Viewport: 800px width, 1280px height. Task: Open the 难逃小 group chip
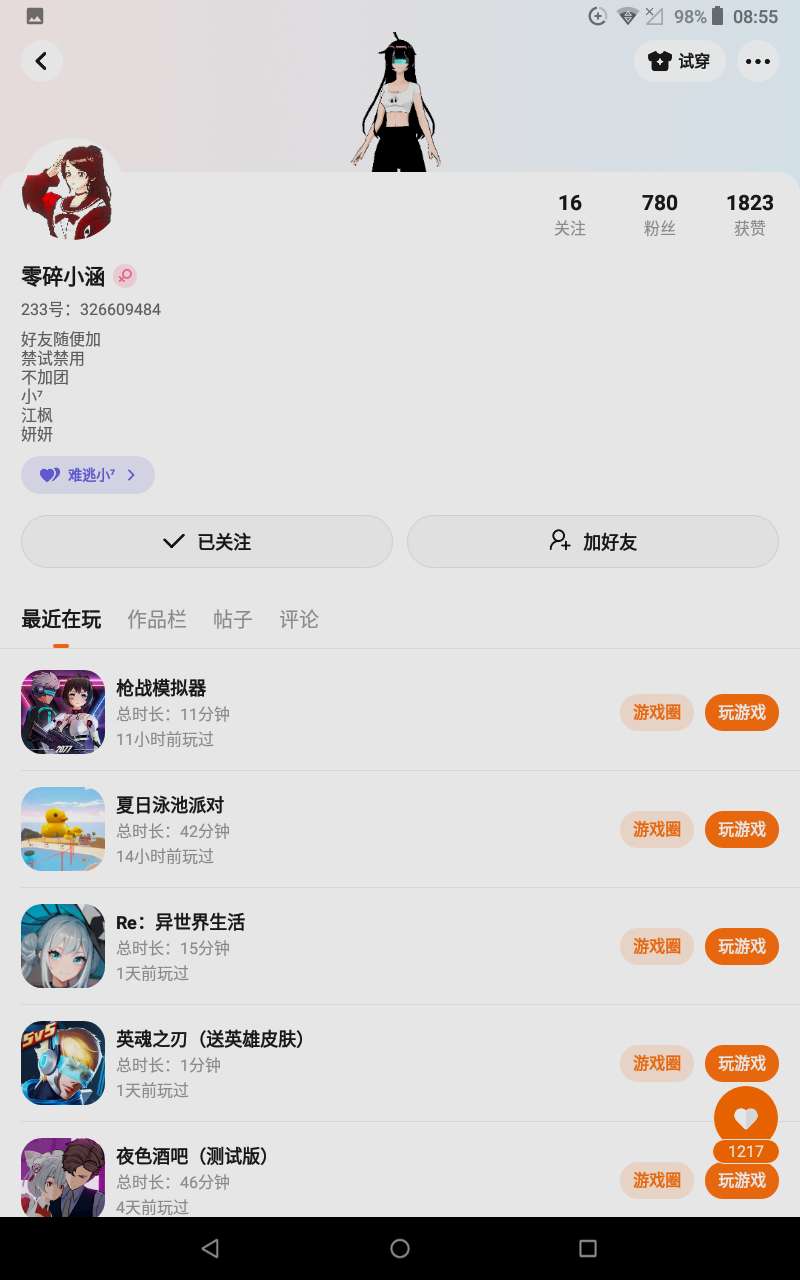click(88, 475)
